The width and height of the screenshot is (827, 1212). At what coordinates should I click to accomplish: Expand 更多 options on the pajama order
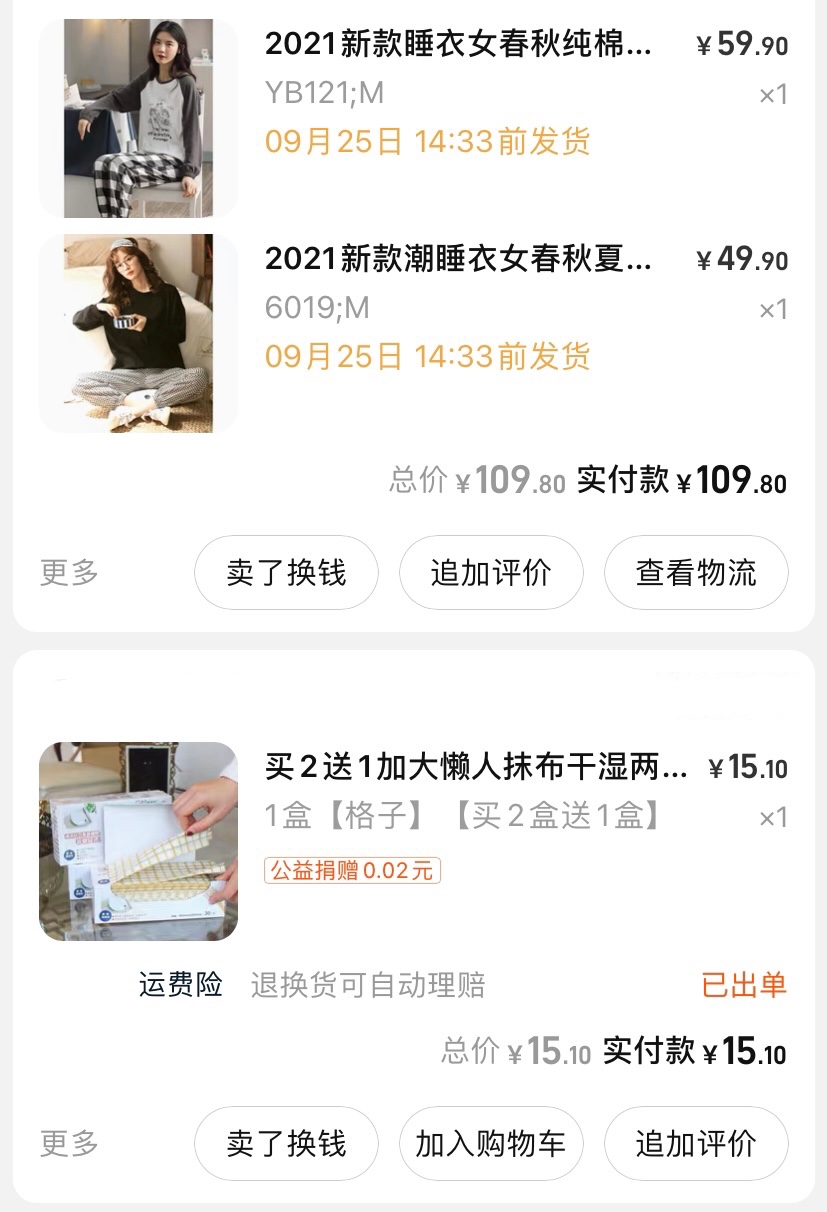pyautogui.click(x=66, y=572)
